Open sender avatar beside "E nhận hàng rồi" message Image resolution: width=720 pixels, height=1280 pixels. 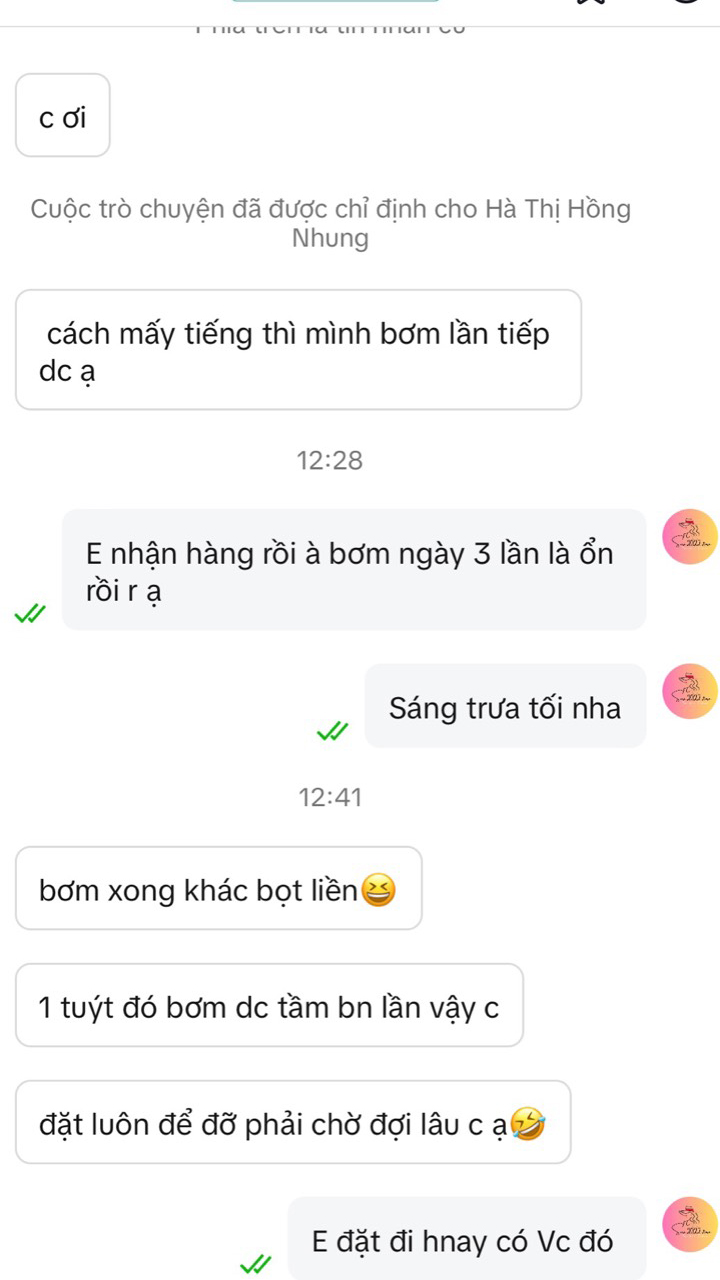(x=690, y=536)
